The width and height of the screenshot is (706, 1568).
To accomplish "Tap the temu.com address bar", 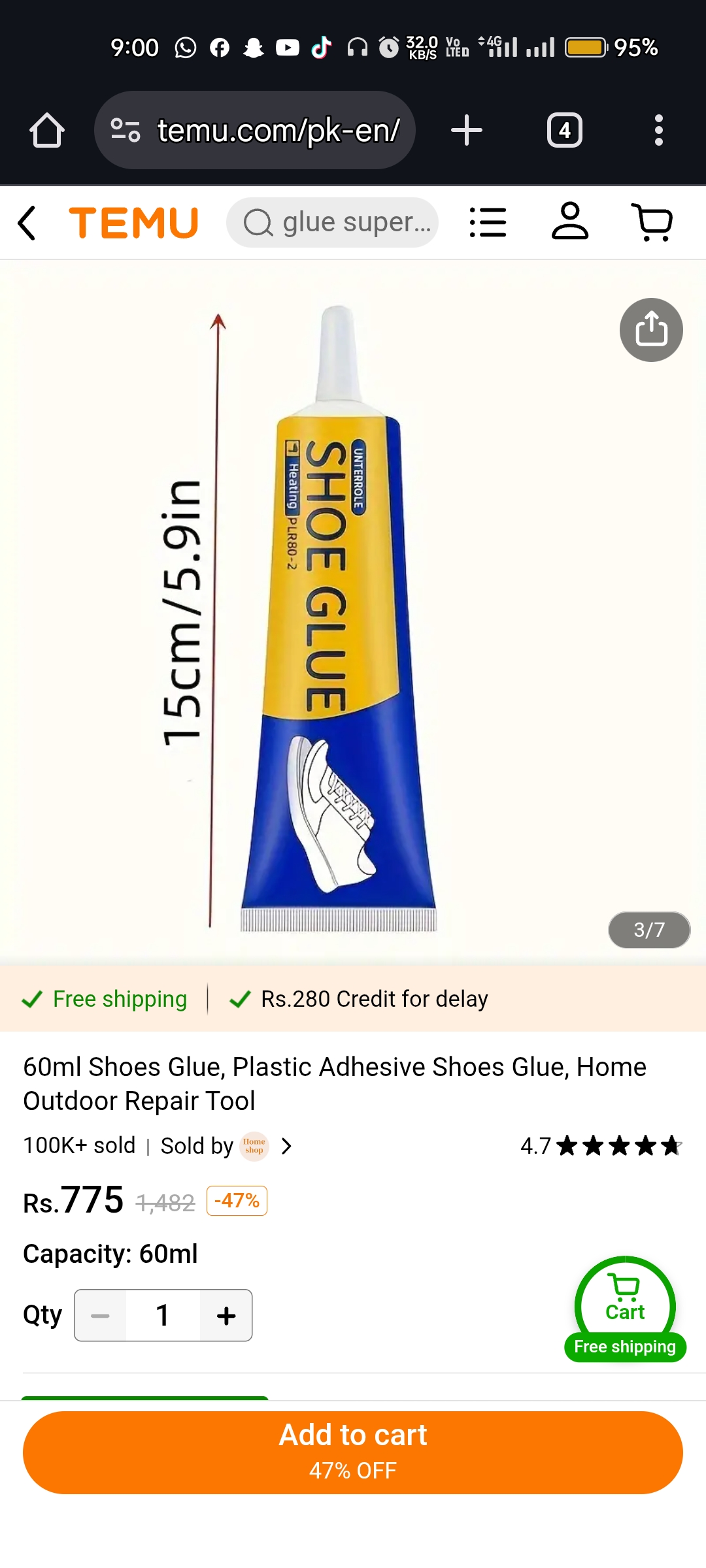I will tap(255, 130).
